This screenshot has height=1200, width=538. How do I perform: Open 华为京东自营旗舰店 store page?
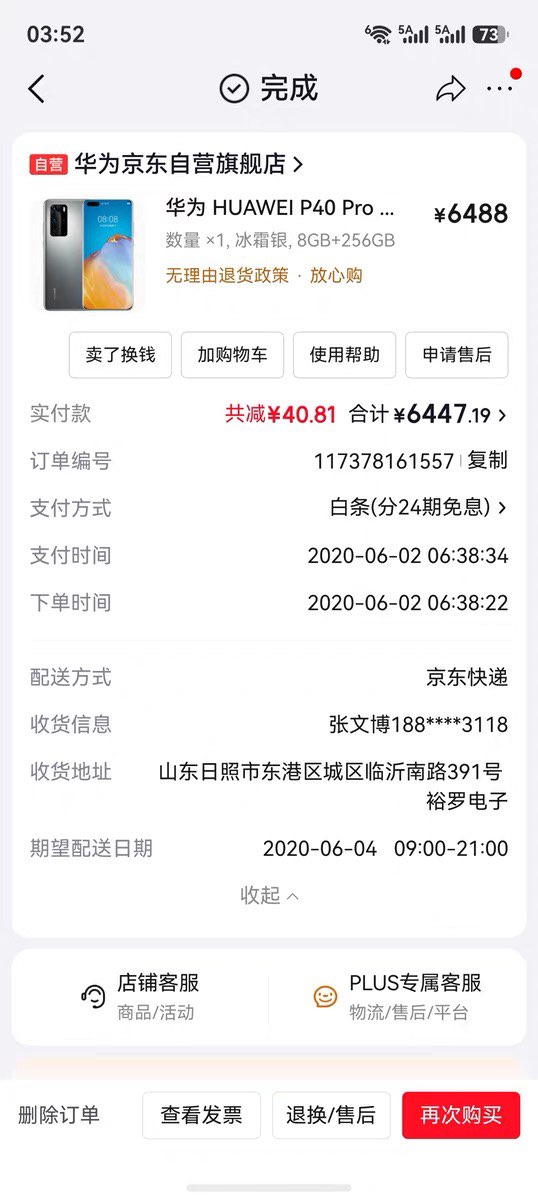pos(166,163)
